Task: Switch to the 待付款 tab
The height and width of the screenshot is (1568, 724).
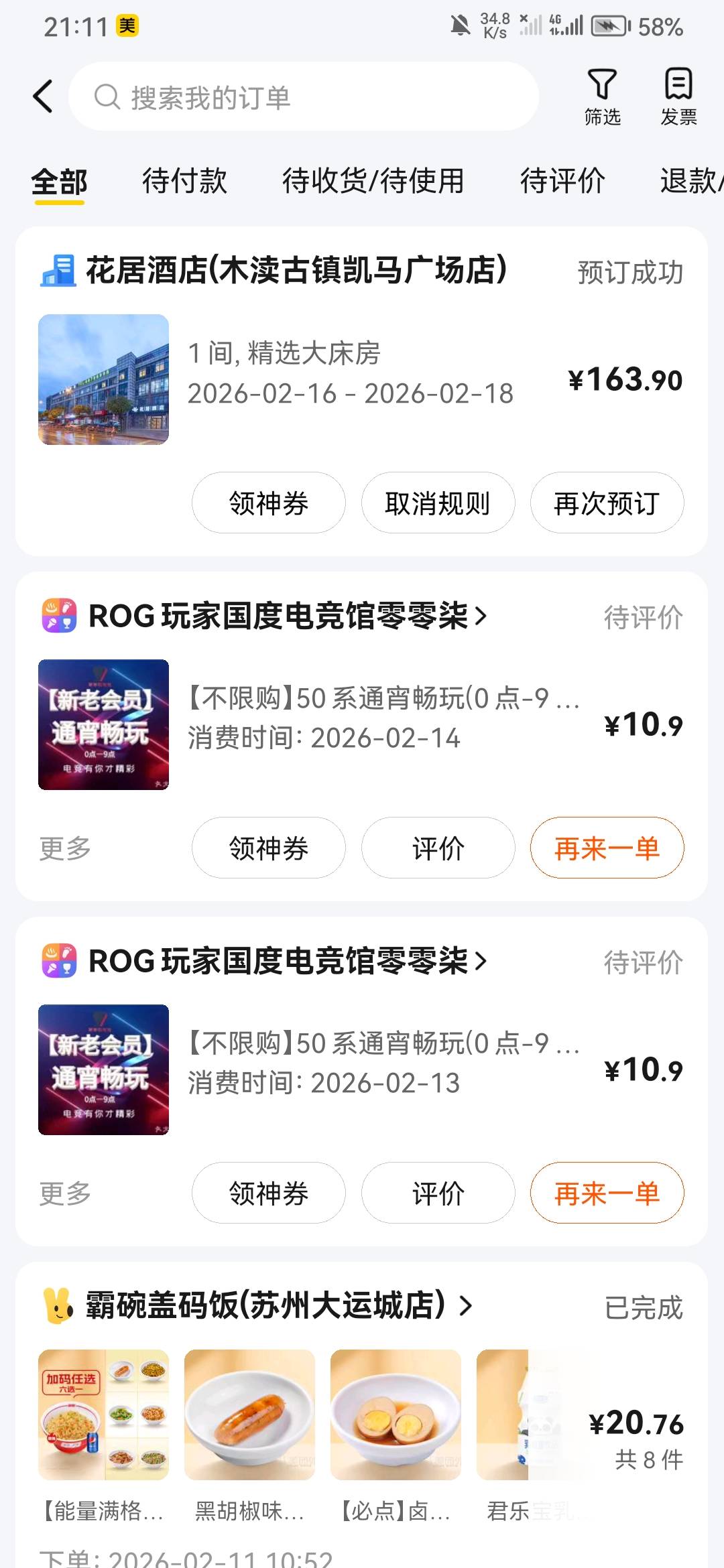Action: click(184, 181)
